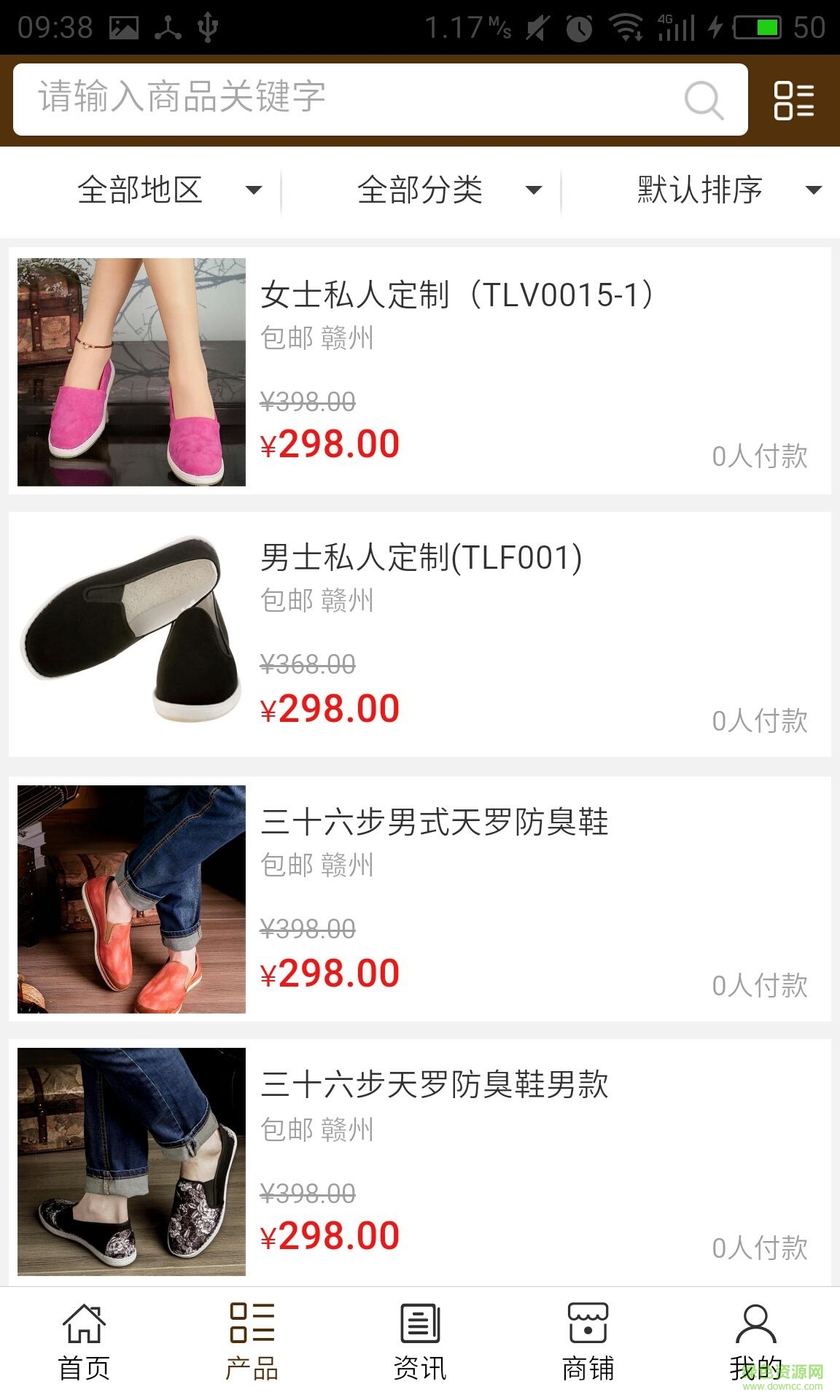840x1400 pixels.
Task: Open product 男士私人定制(TLF001)
Action: click(421, 559)
